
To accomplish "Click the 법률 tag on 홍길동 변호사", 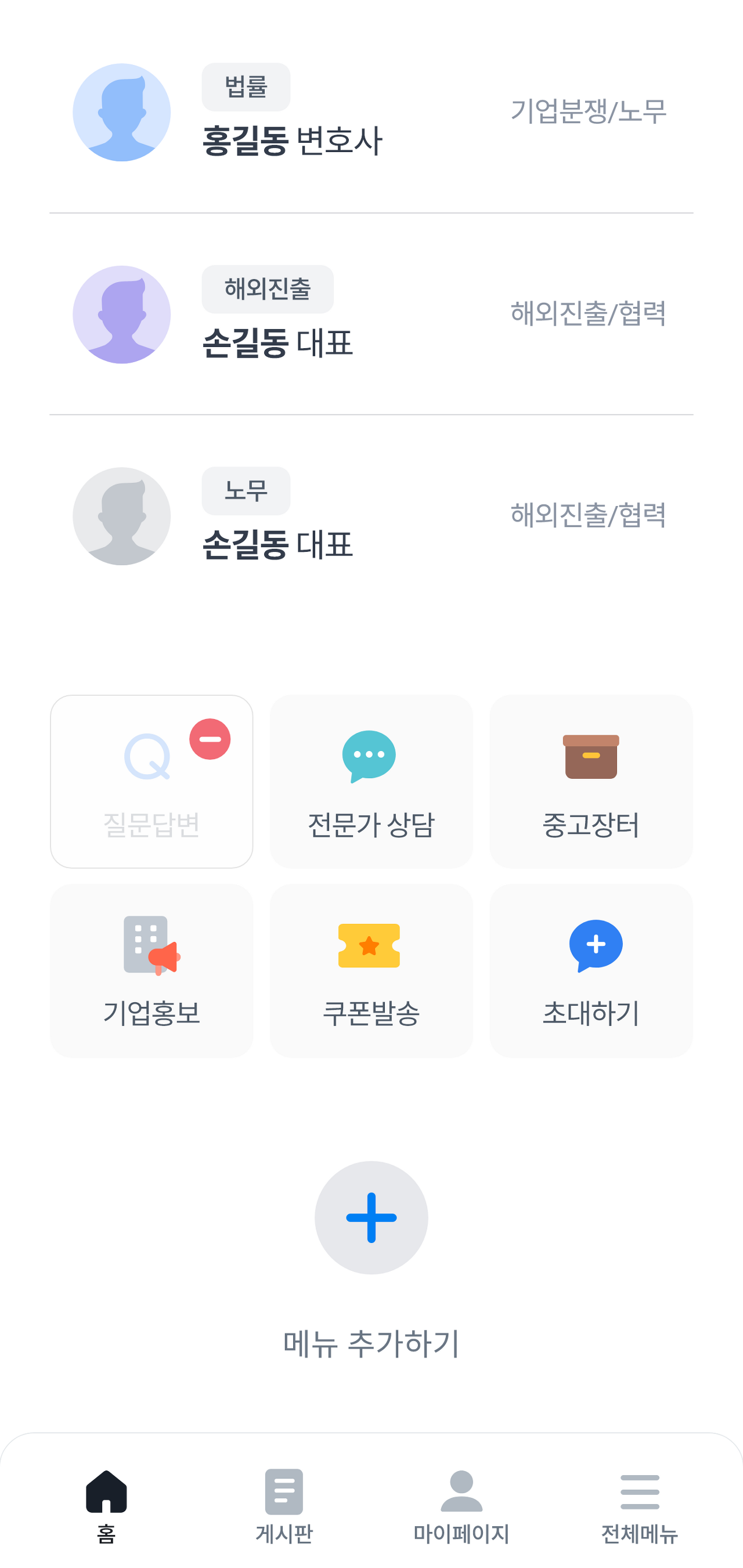I will point(245,87).
